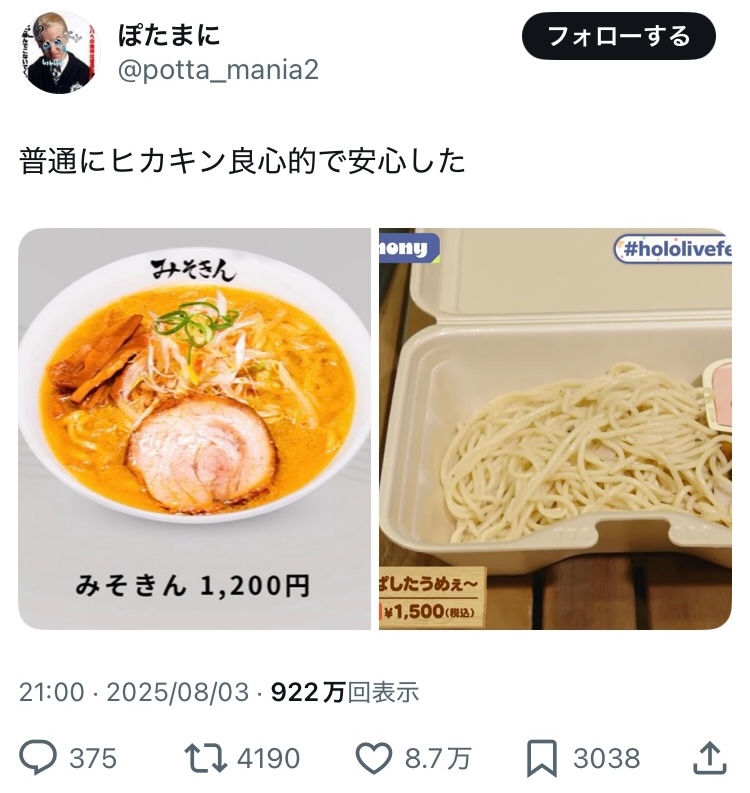Viewport: 750px width, 793px height.
Task: Follow ぽたまに with フォローする button
Action: point(618,37)
